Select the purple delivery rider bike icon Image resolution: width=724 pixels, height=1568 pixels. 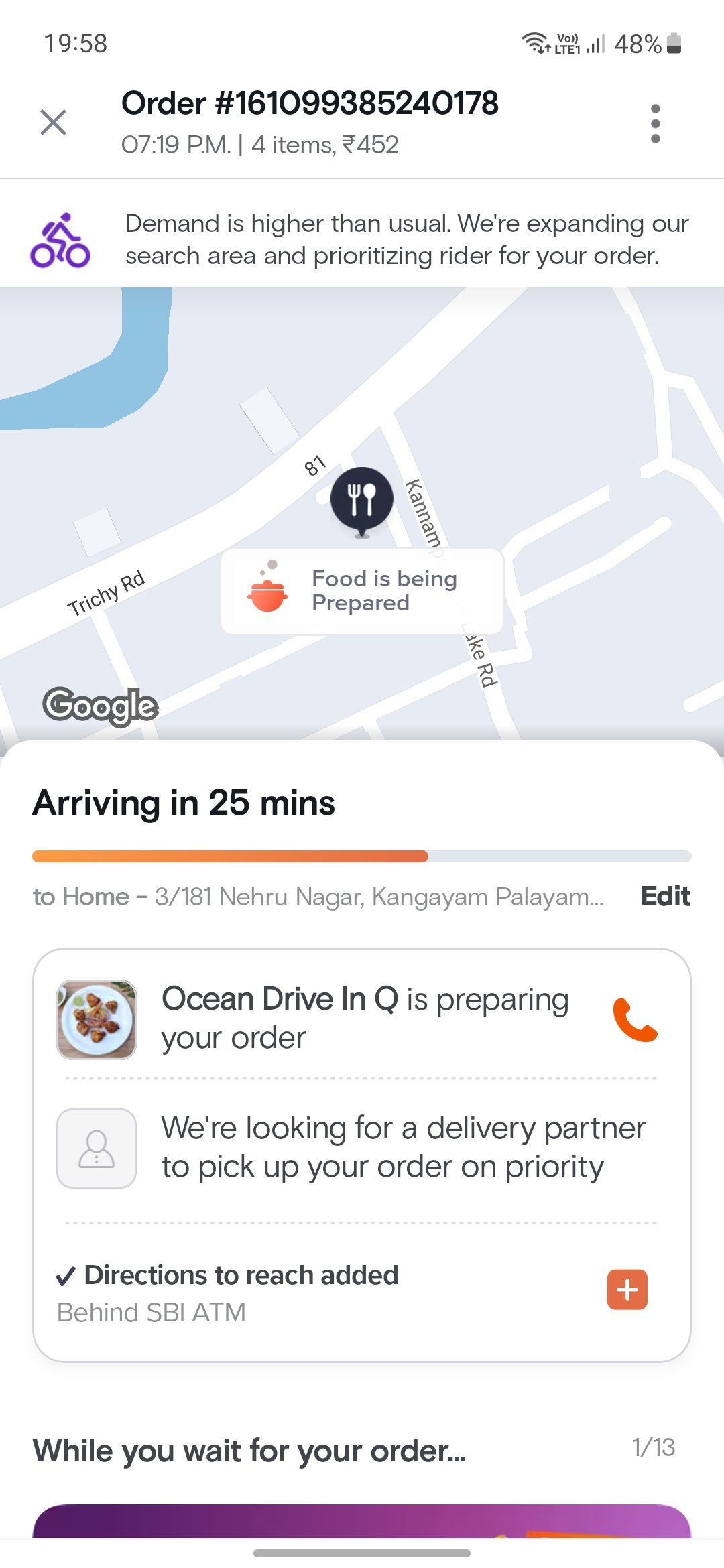[x=59, y=239]
